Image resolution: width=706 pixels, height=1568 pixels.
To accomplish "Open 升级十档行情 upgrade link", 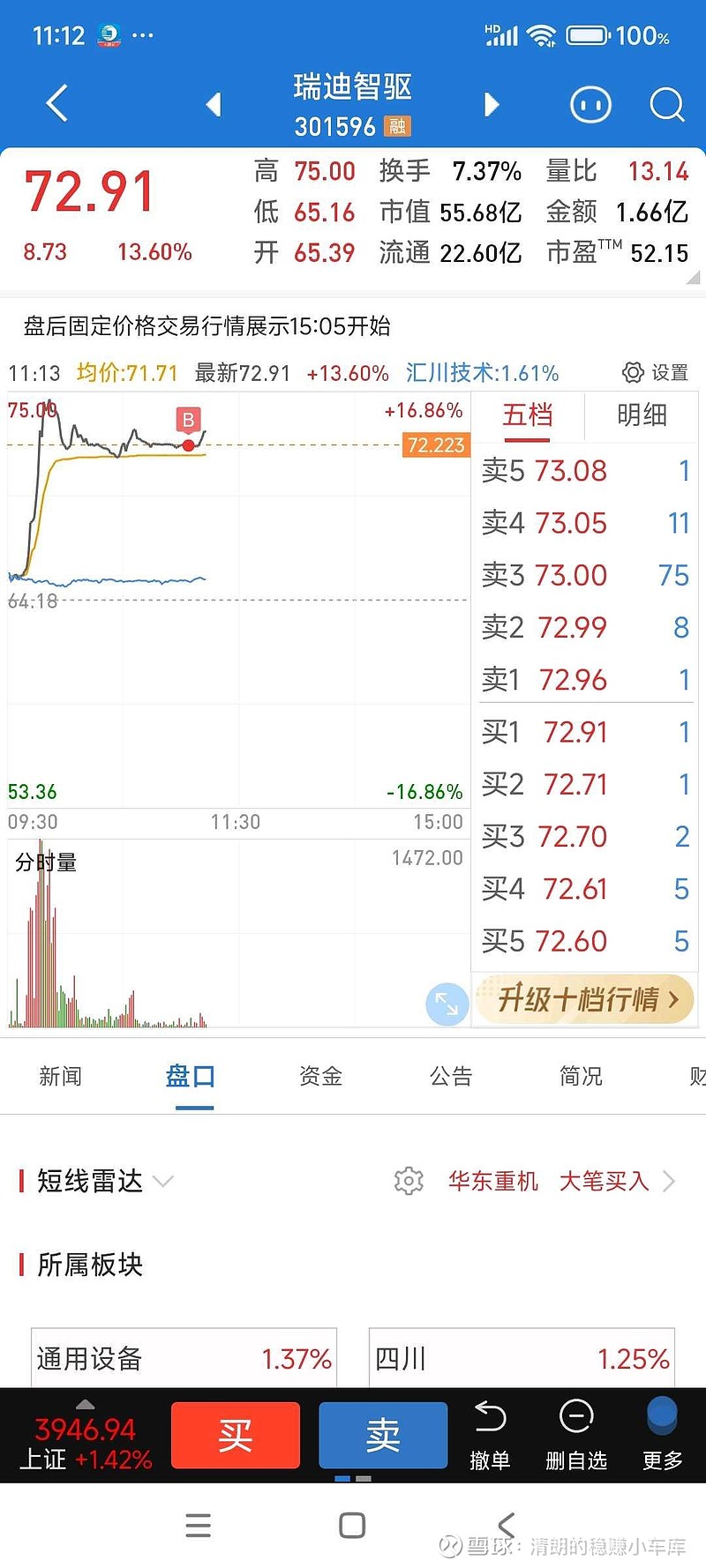I will tap(583, 998).
